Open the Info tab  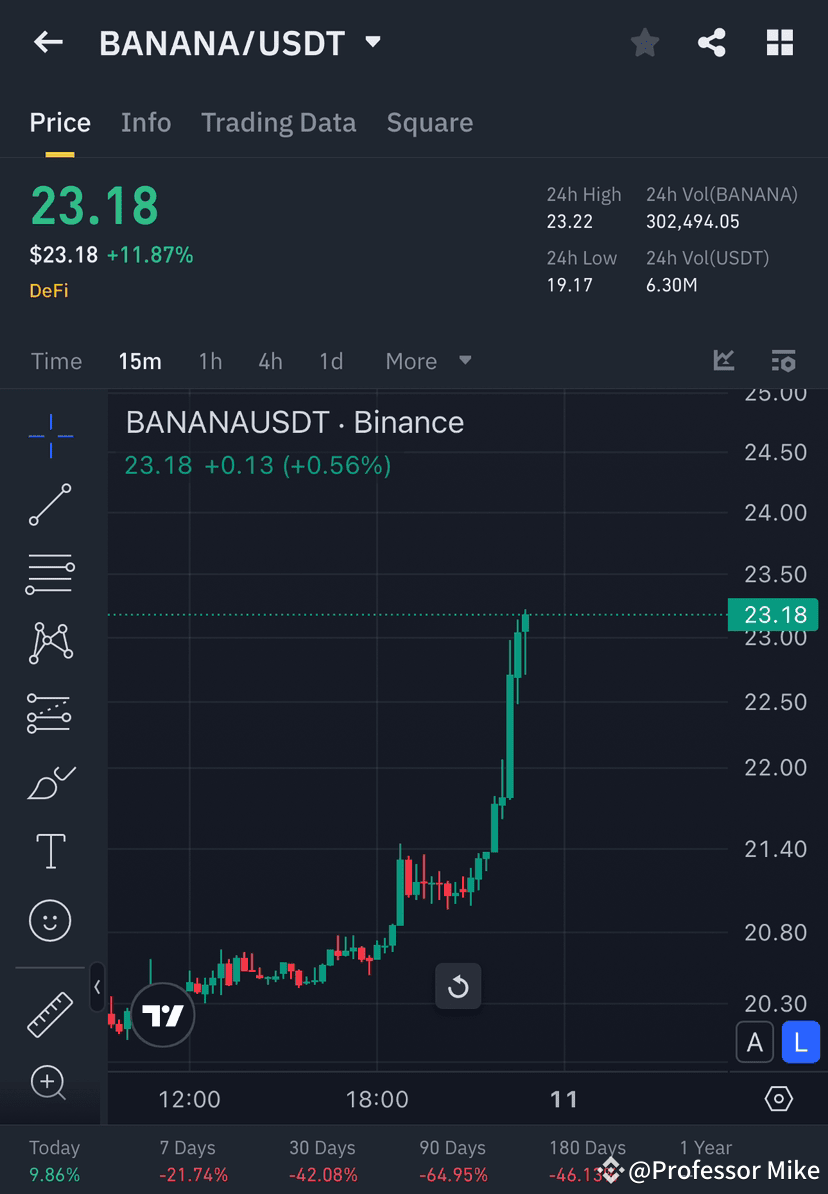coord(145,122)
